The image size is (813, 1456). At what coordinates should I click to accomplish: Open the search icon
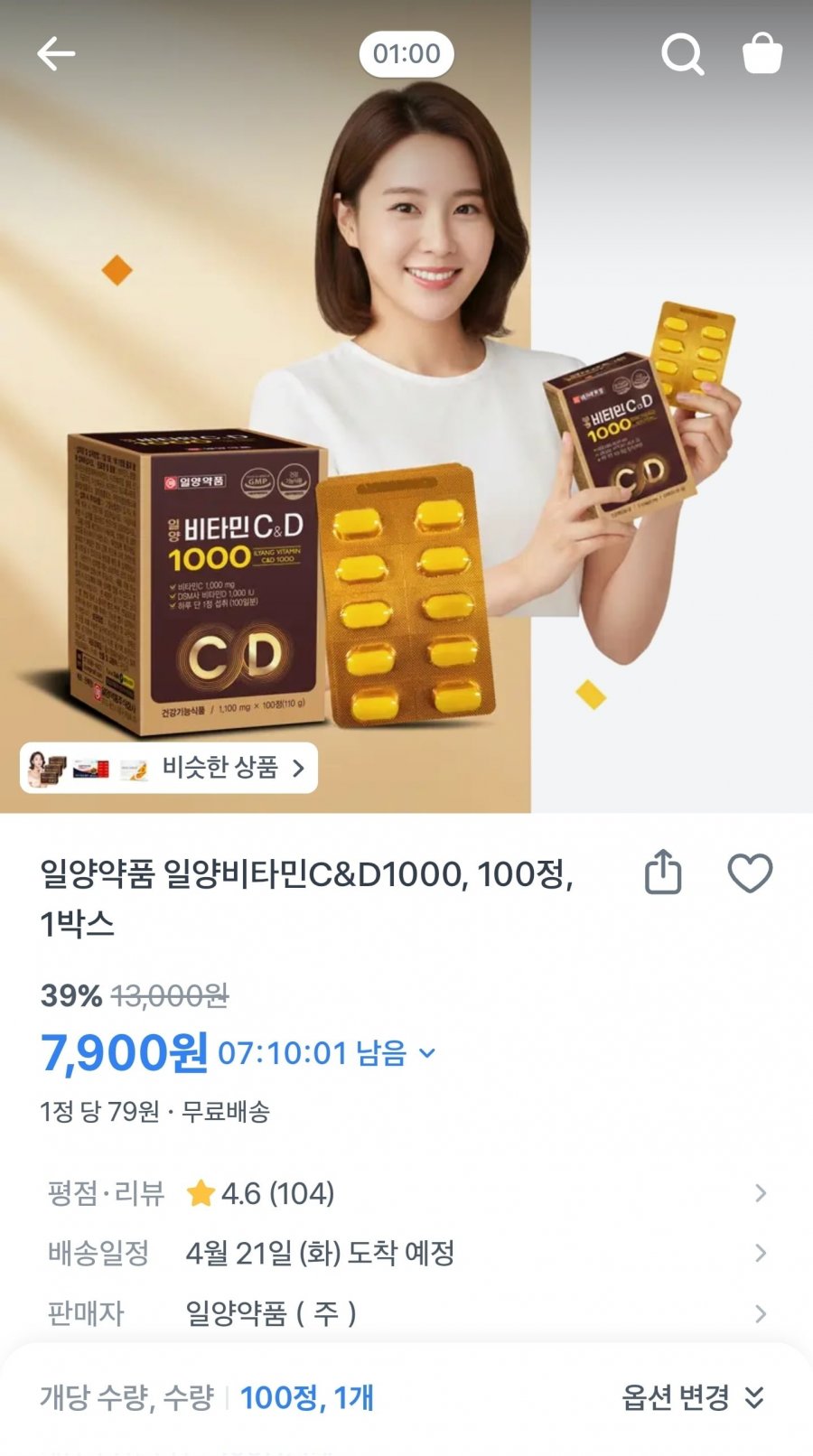[x=684, y=54]
